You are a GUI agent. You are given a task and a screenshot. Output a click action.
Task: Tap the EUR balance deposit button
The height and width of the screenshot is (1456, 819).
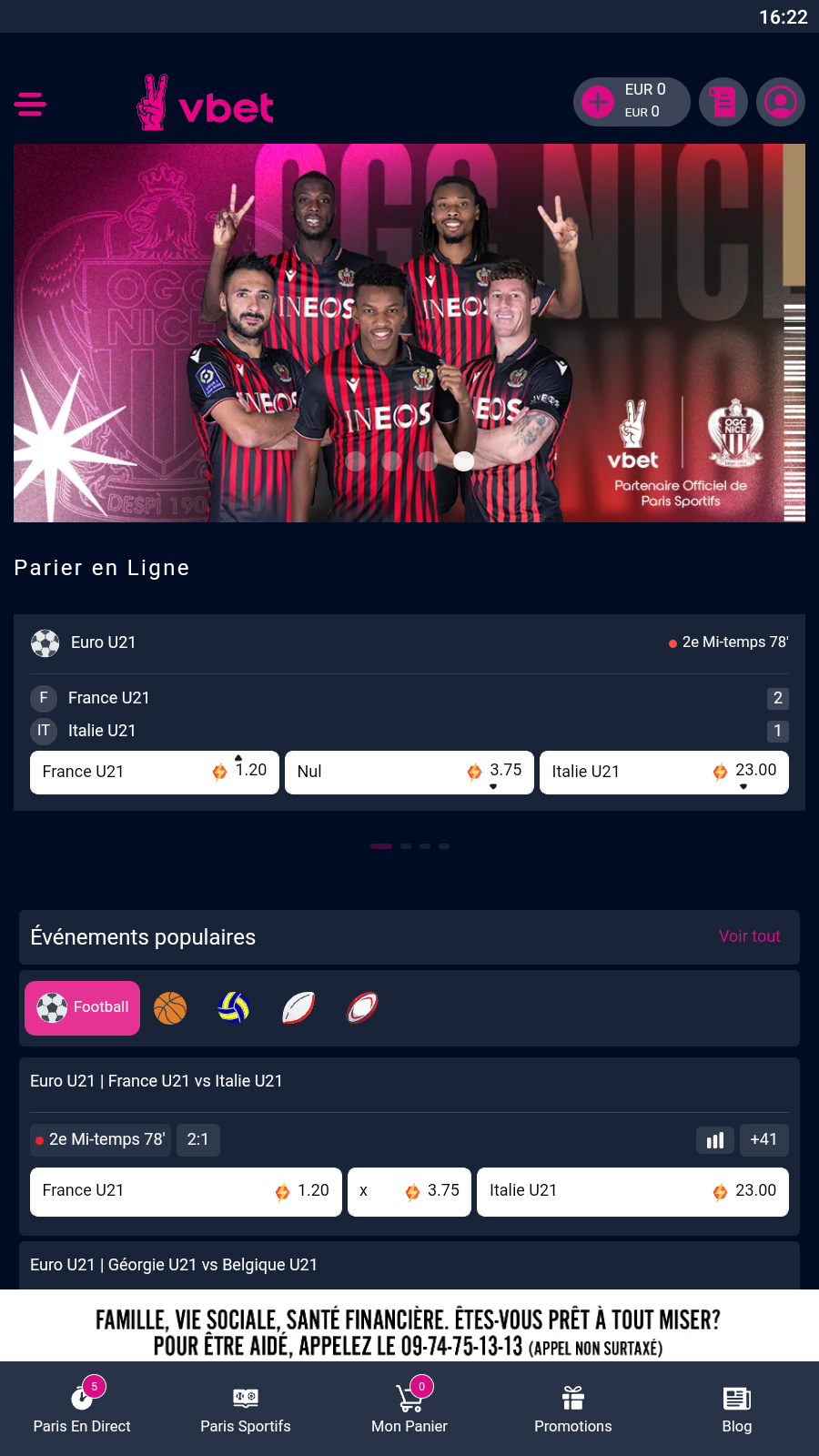click(x=598, y=102)
